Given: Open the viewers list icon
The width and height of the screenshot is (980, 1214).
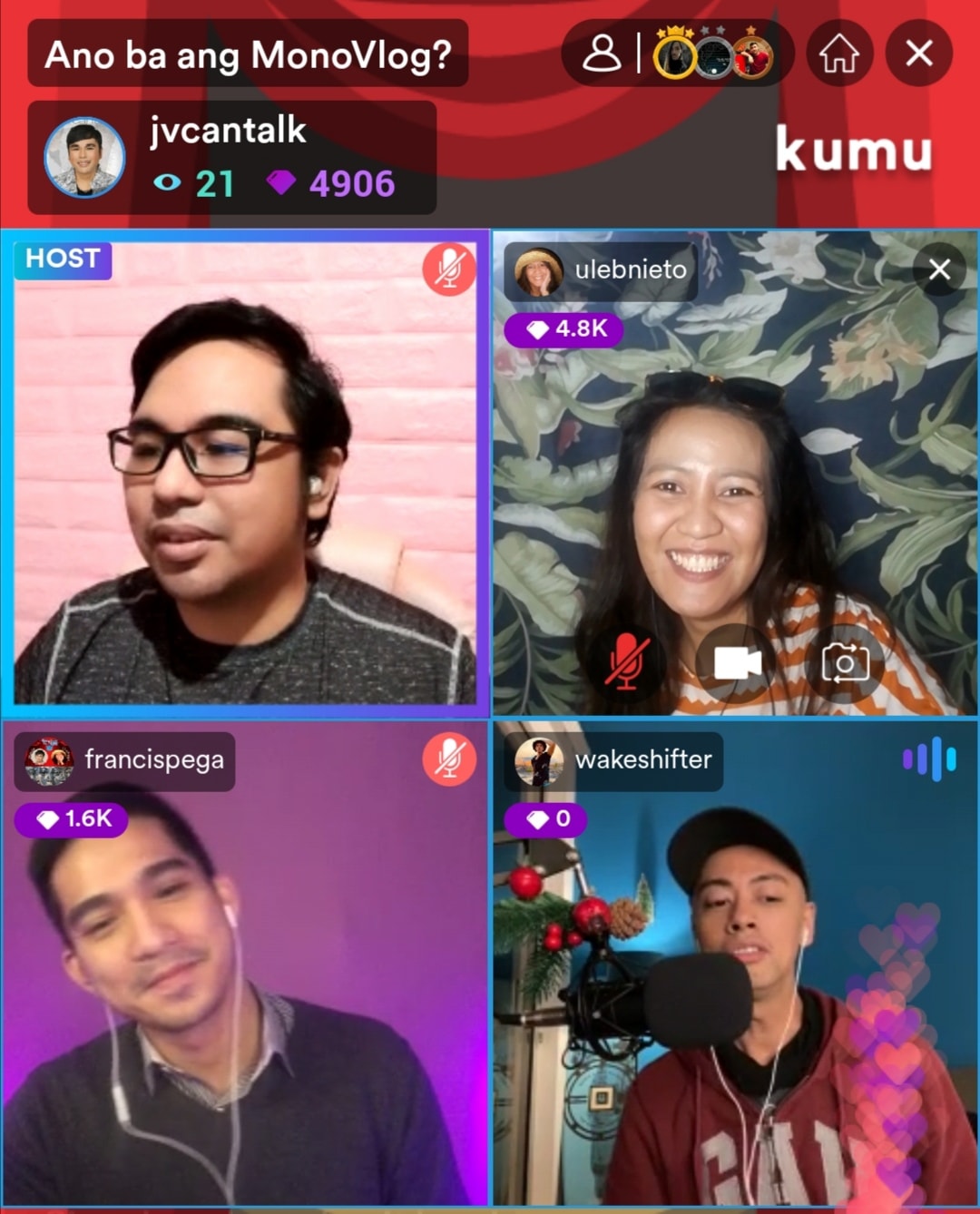Looking at the screenshot, I should click(602, 54).
